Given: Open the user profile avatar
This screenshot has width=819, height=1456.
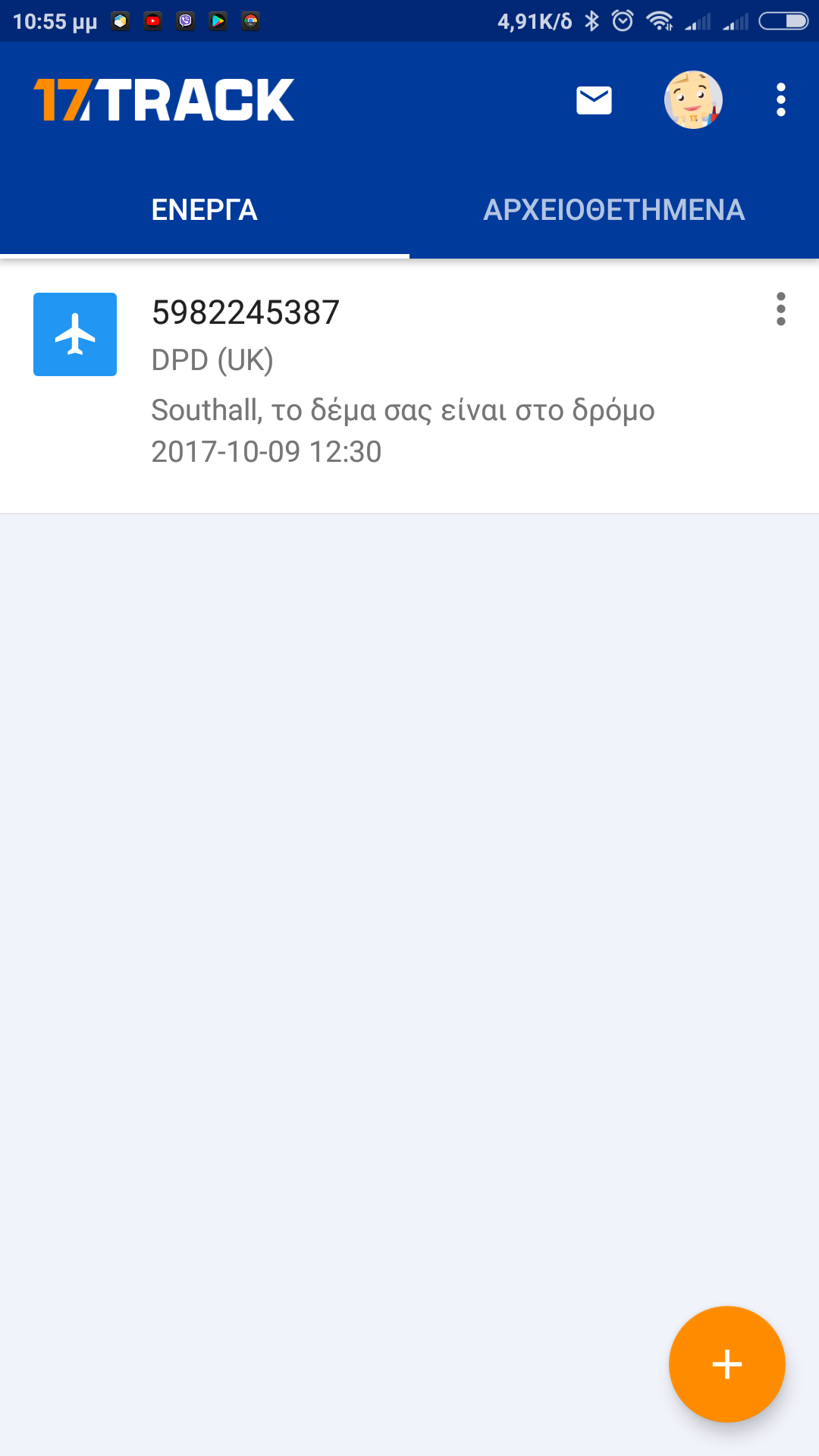Looking at the screenshot, I should click(x=693, y=100).
